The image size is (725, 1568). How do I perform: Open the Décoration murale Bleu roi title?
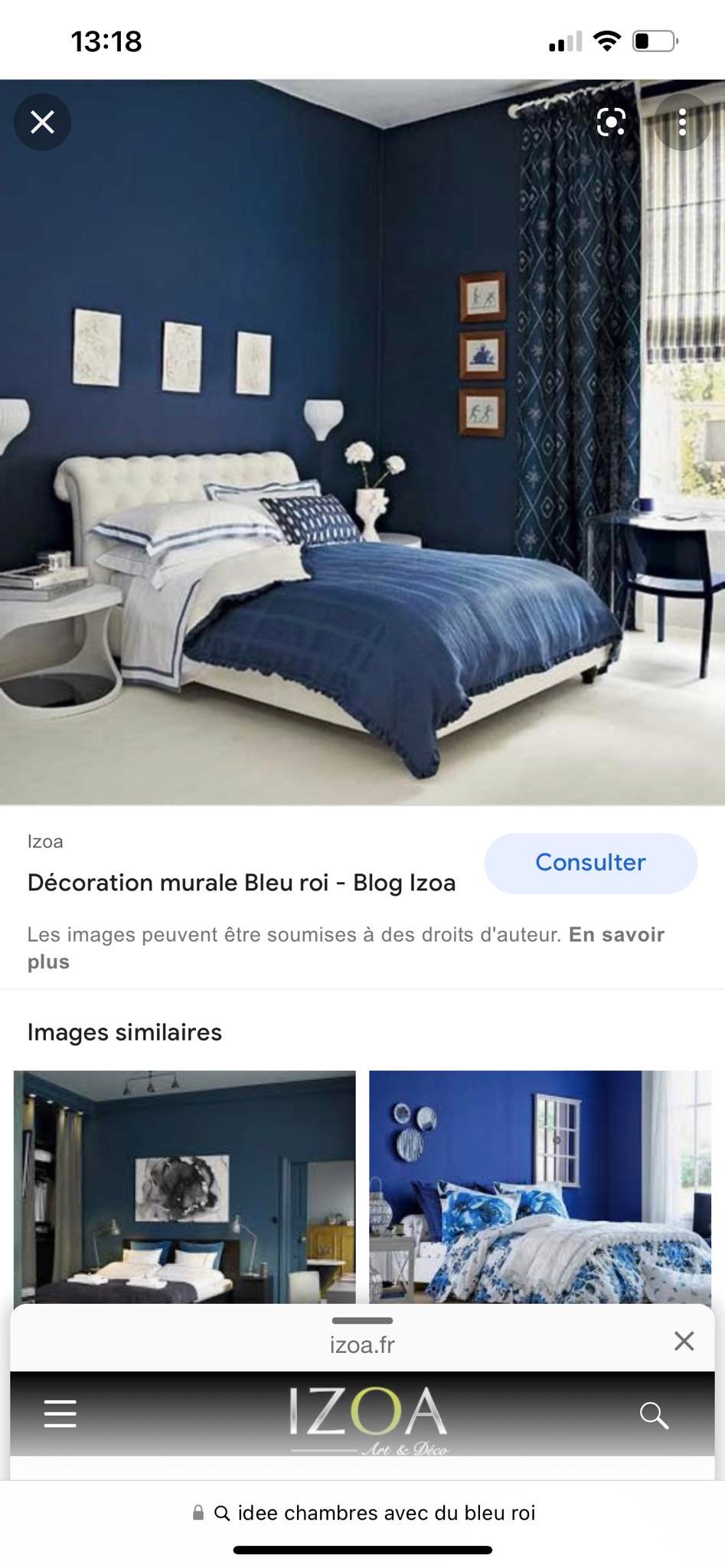[241, 883]
